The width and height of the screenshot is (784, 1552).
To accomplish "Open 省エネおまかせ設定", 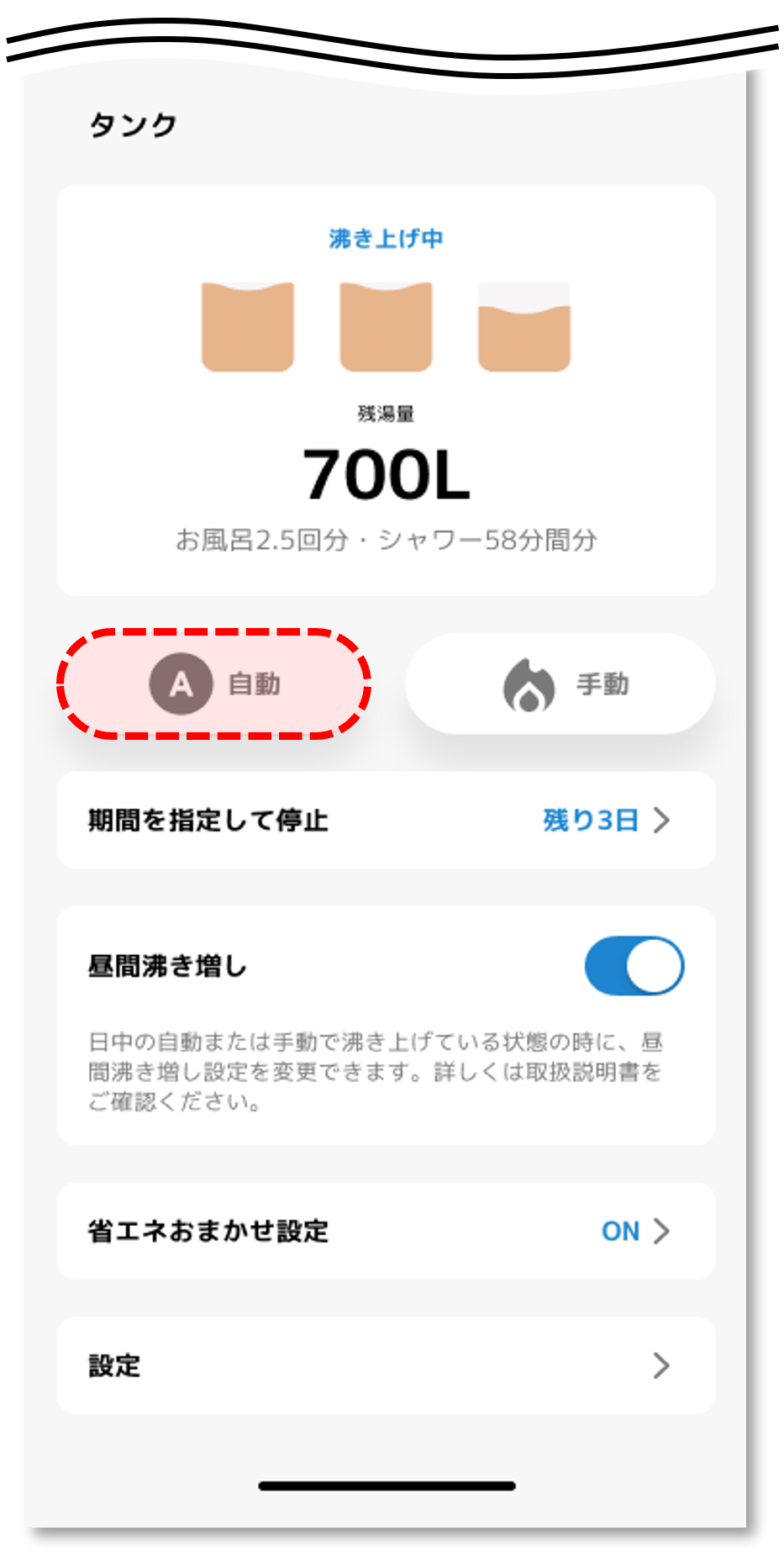I will 386,1231.
